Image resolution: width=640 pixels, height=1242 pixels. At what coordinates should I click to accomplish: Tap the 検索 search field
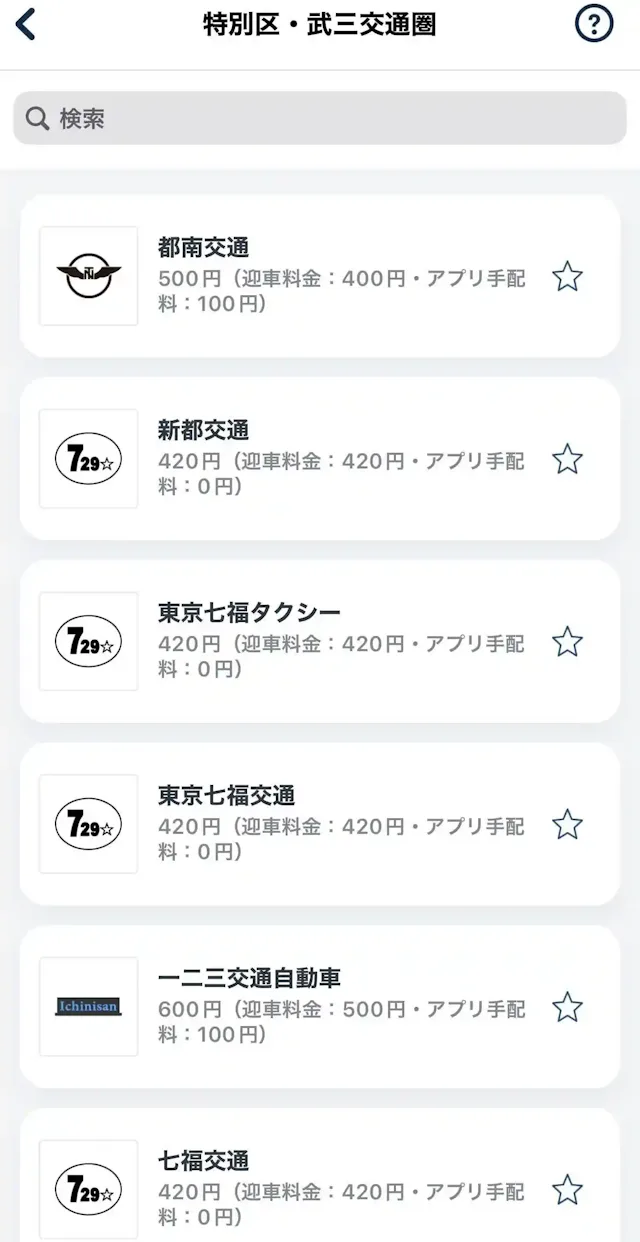(320, 119)
